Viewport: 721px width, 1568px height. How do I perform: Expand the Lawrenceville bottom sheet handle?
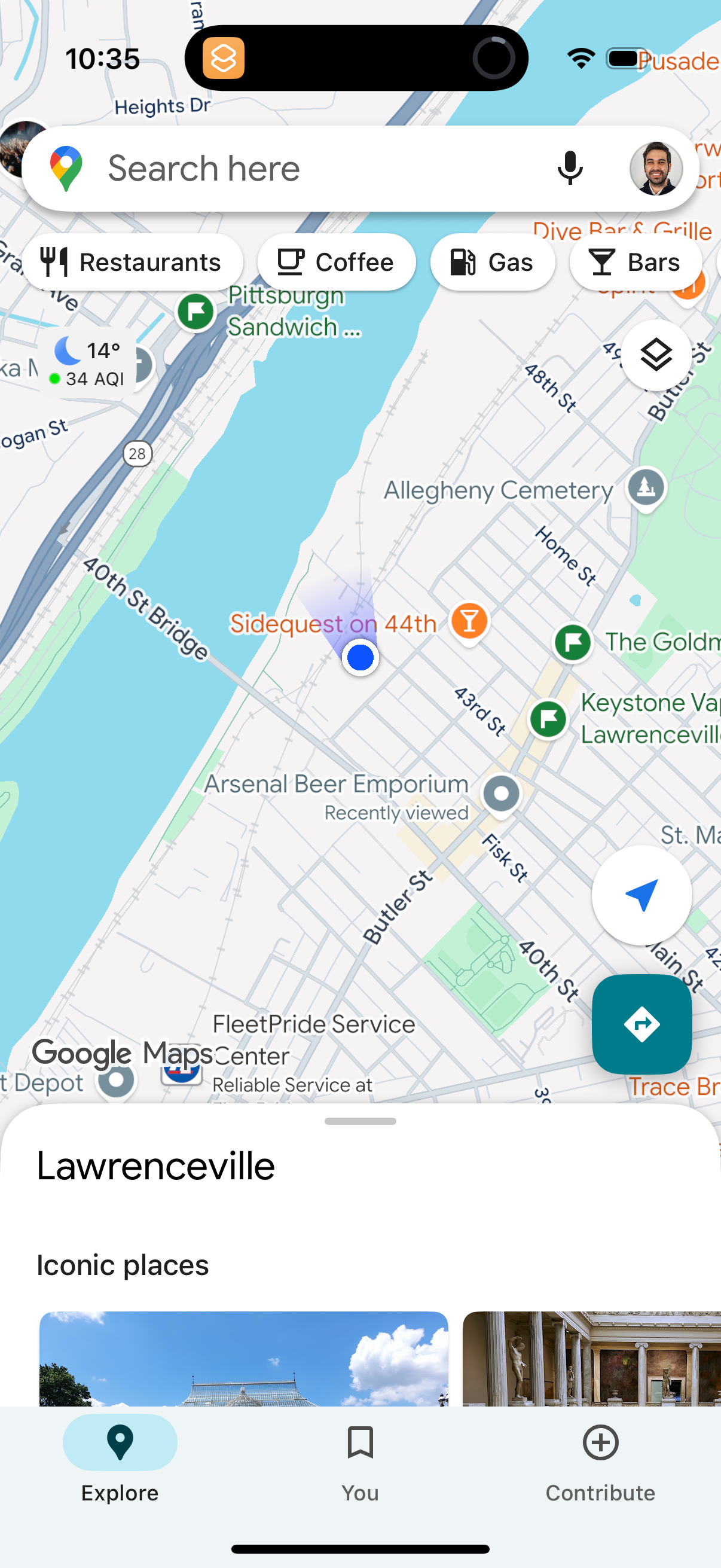pos(360,1121)
